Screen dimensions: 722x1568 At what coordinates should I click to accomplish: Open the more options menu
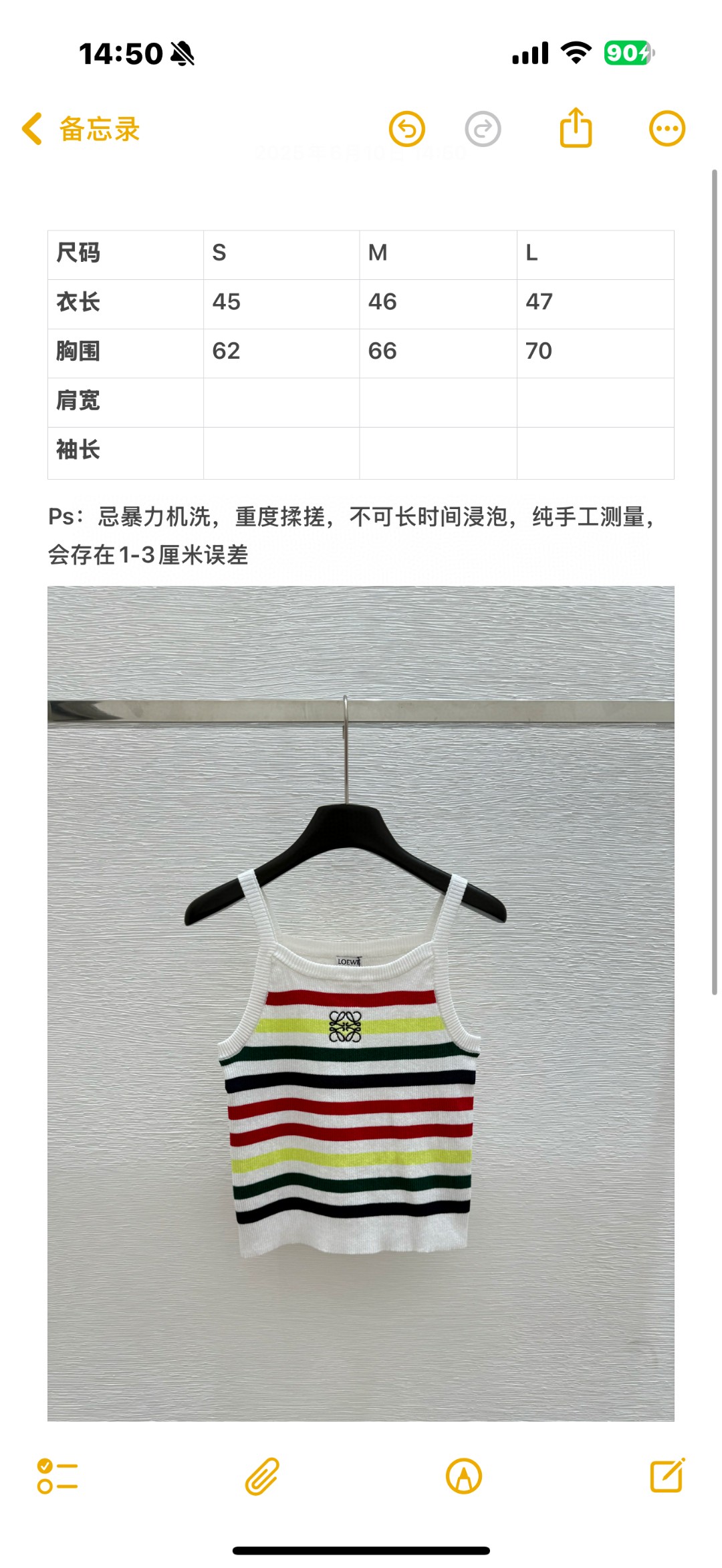pyautogui.click(x=667, y=128)
